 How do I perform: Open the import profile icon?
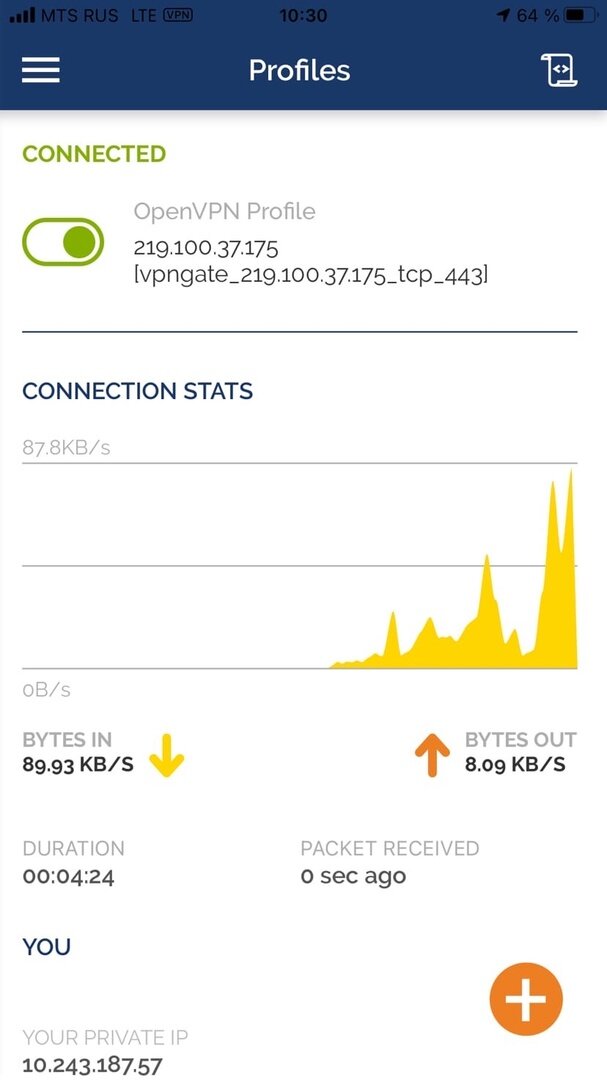click(x=559, y=70)
